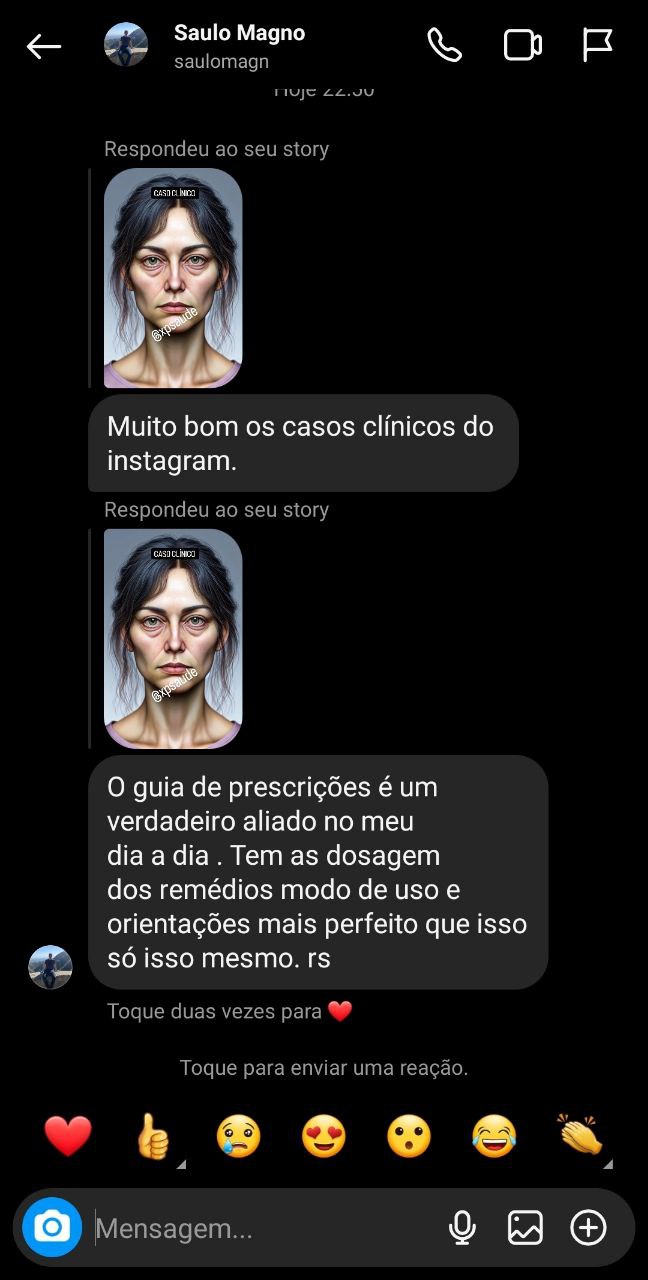Open more options with the plus icon
The width and height of the screenshot is (648, 1280).
tap(588, 1227)
